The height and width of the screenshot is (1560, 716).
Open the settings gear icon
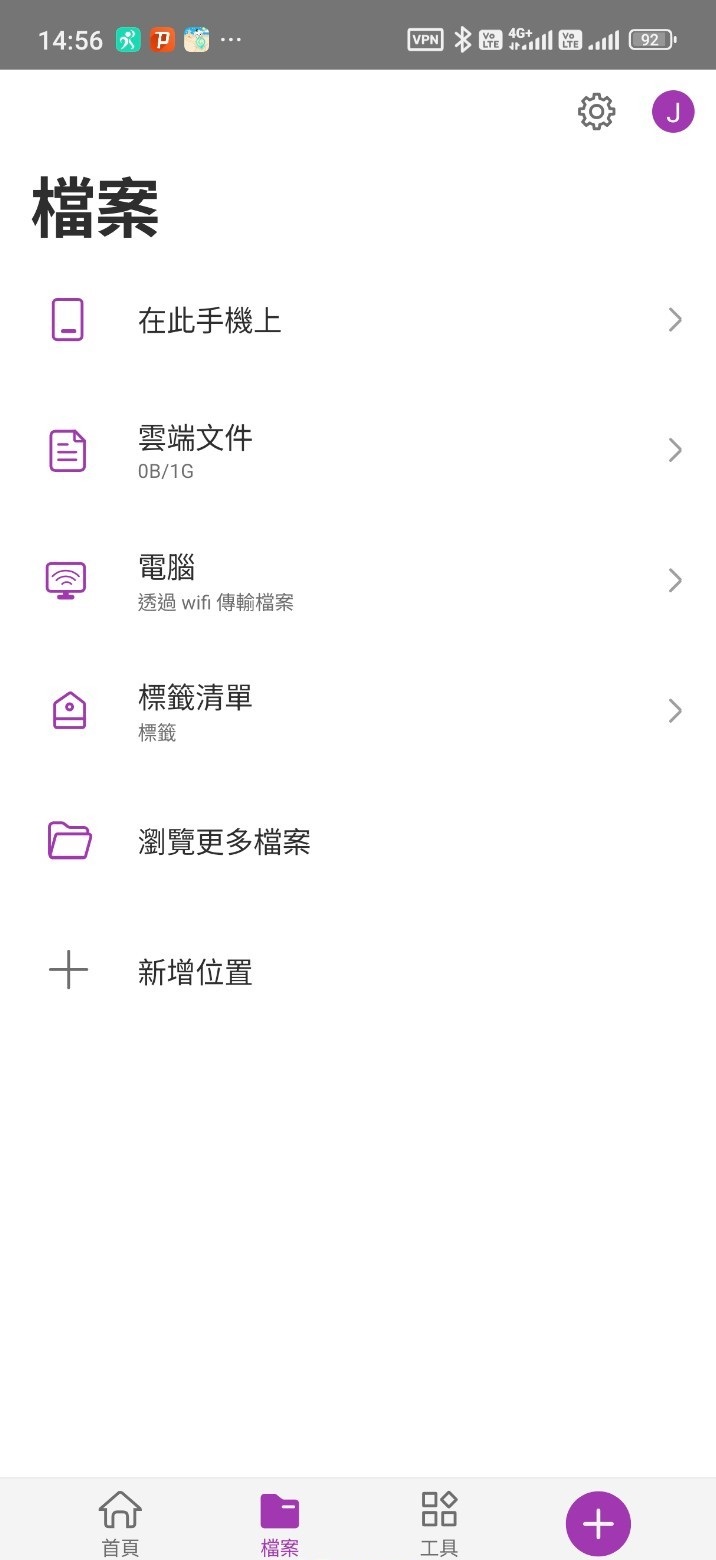point(596,112)
